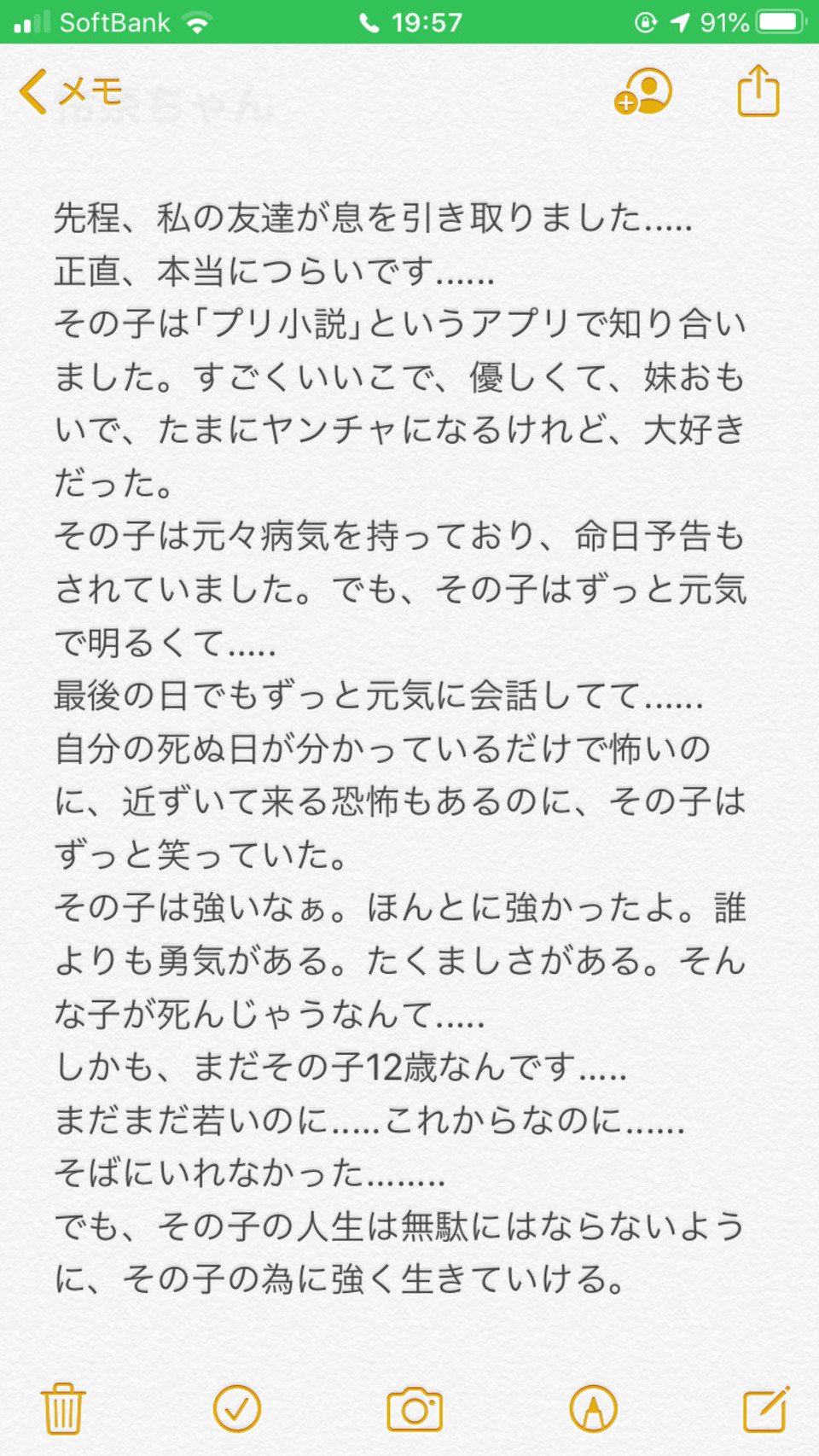Delete this note with trash icon
Screen dimensions: 819x1456
[x=63, y=1408]
